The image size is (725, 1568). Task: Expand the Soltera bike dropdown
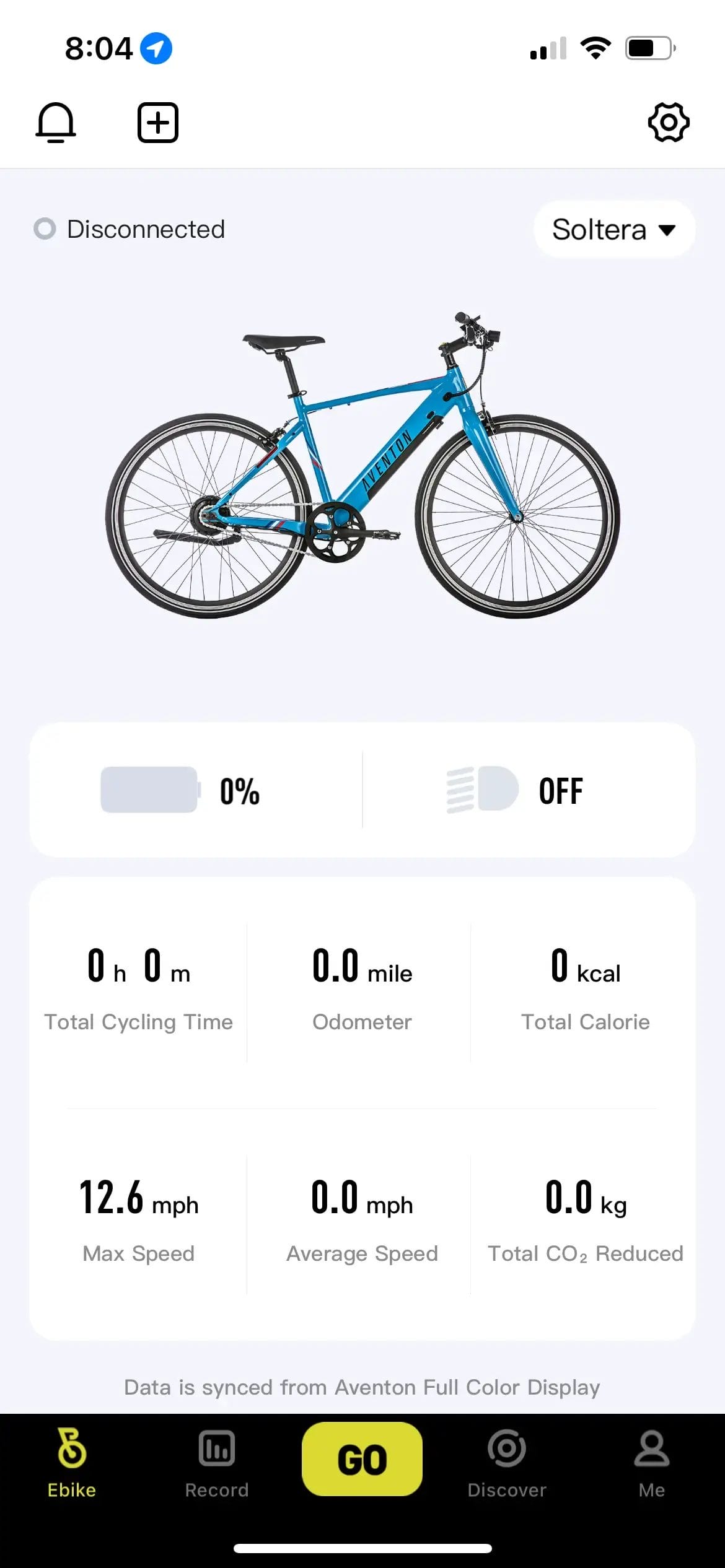[x=613, y=230]
